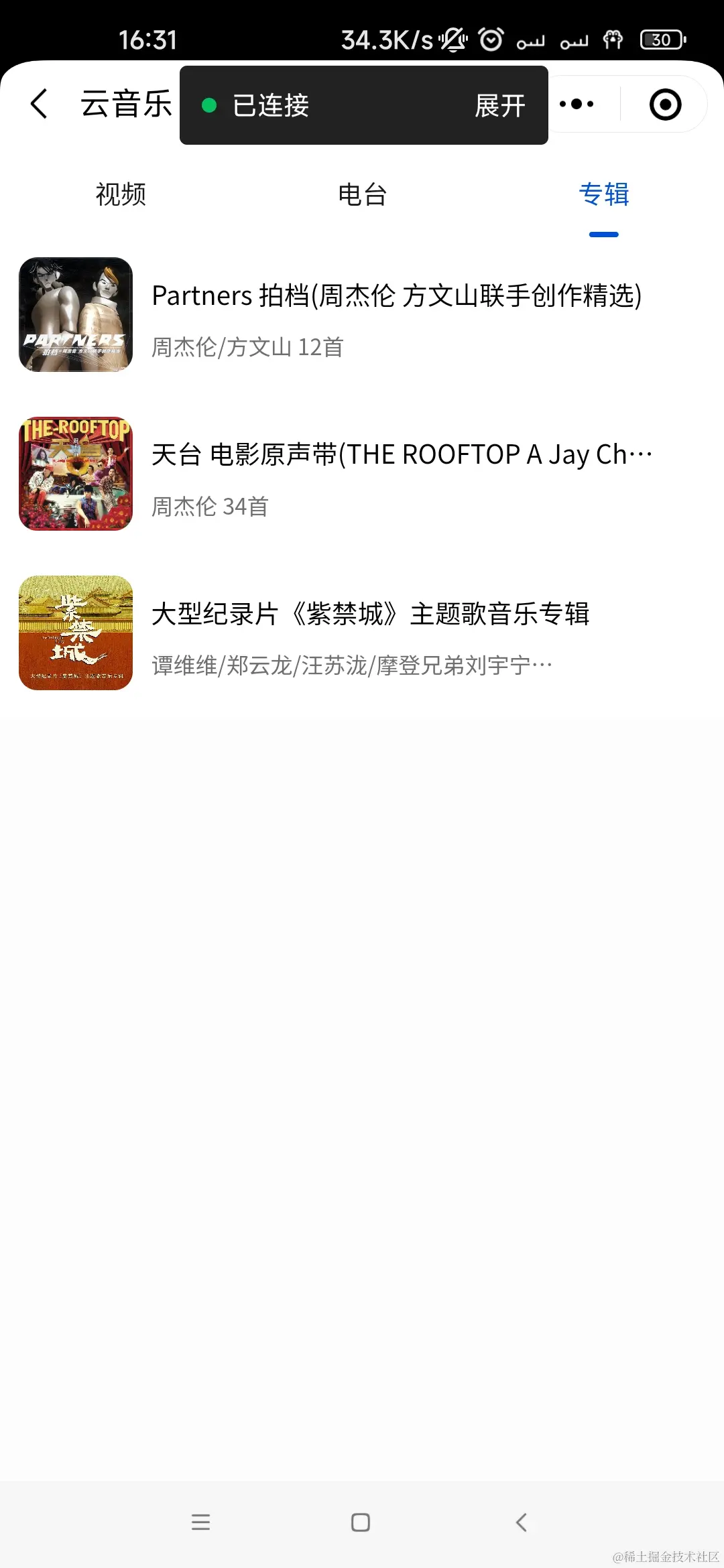Viewport: 724px width, 1568px height.
Task: Tap the 紫禁城 album cover art
Action: [75, 633]
